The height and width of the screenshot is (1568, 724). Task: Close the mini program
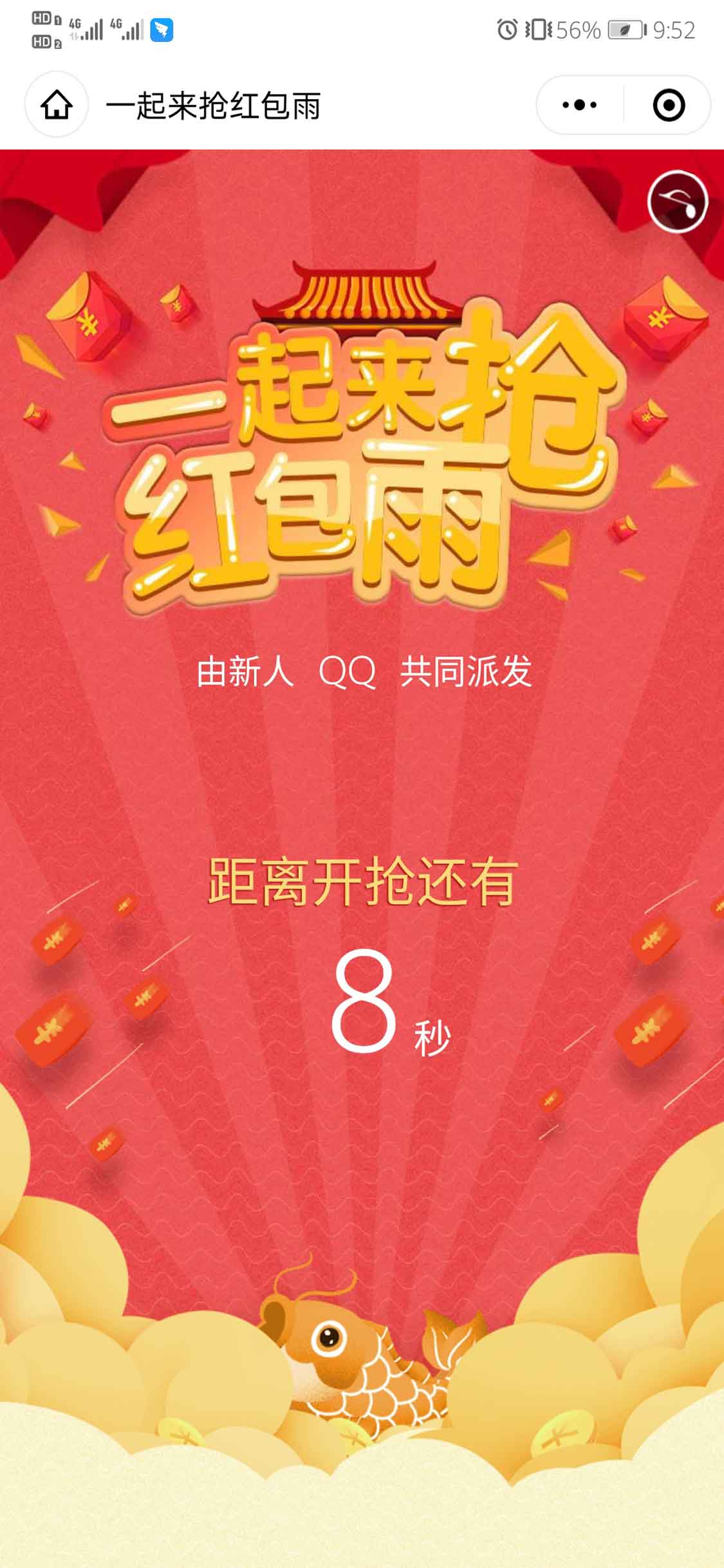pos(669,105)
